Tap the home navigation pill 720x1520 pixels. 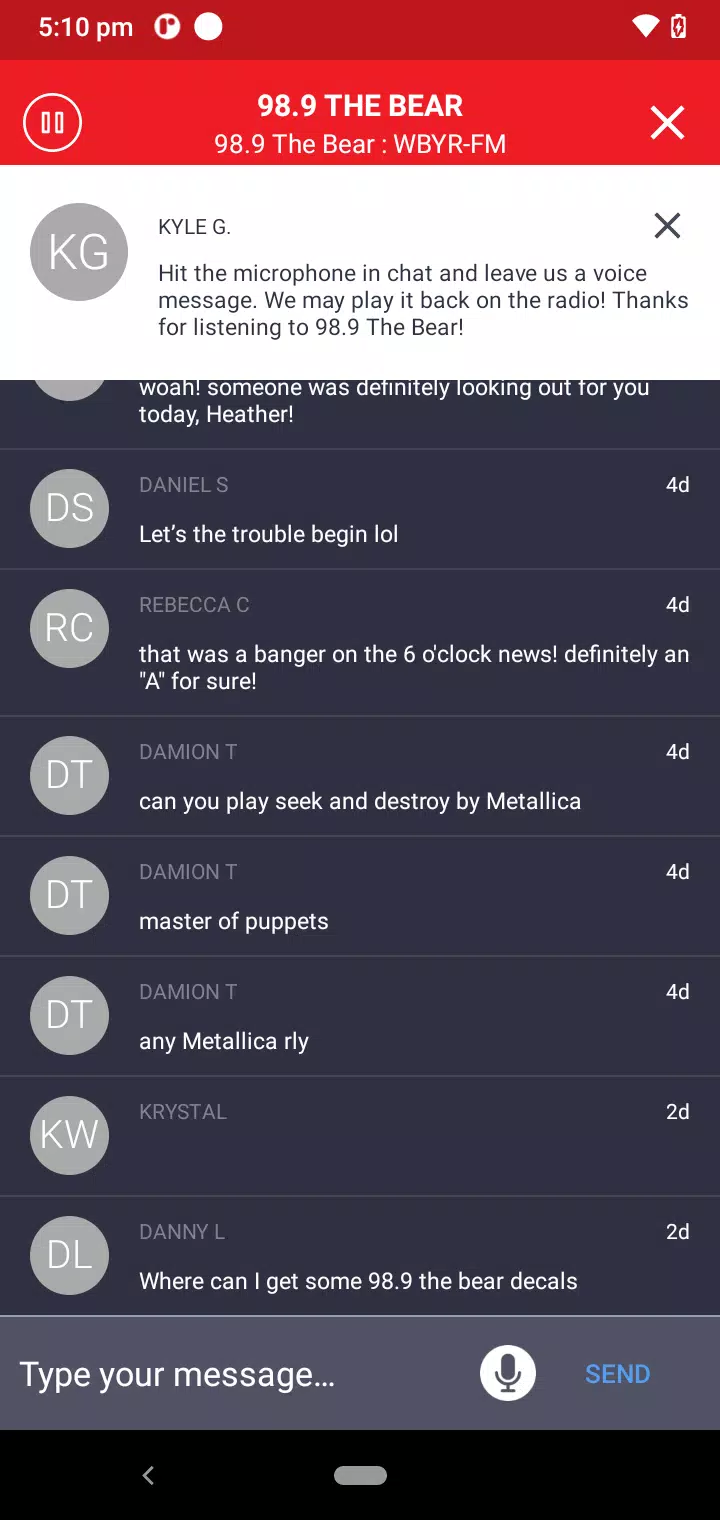point(360,1475)
